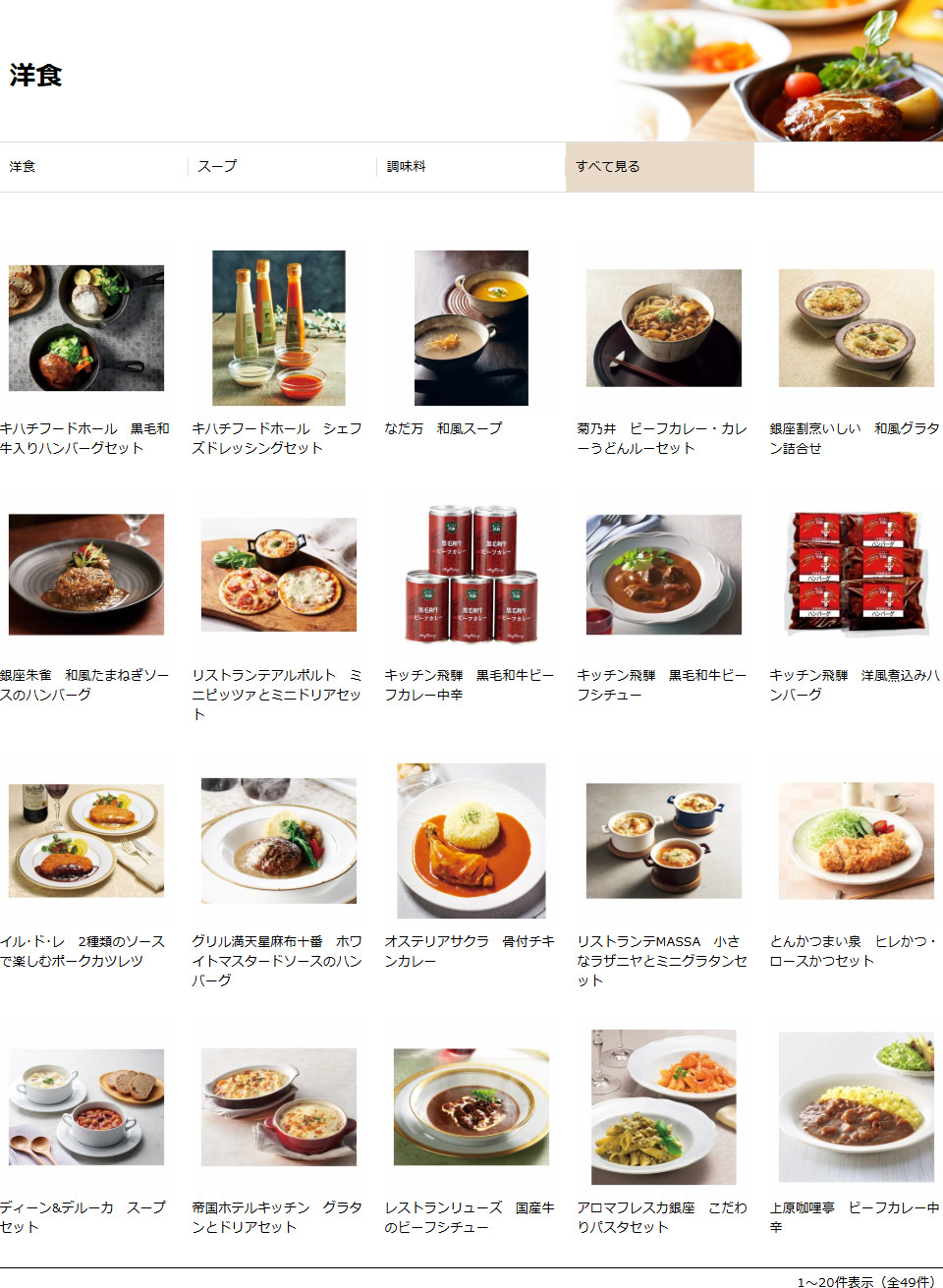Open 上原咖哩亭 ビーフカレー中辛
943x1288 pixels.
[x=856, y=1107]
